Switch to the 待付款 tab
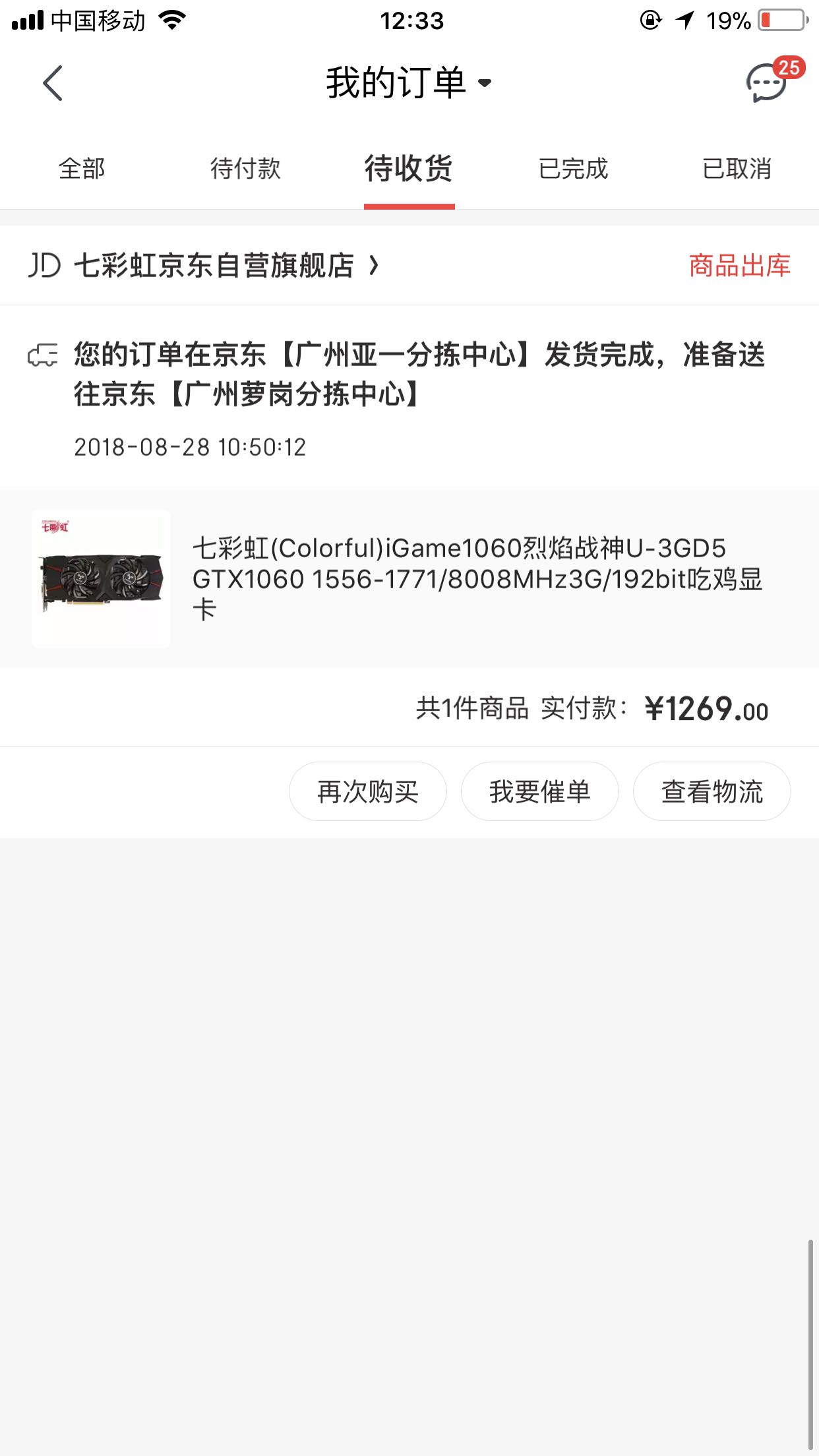The width and height of the screenshot is (819, 1456). click(245, 169)
